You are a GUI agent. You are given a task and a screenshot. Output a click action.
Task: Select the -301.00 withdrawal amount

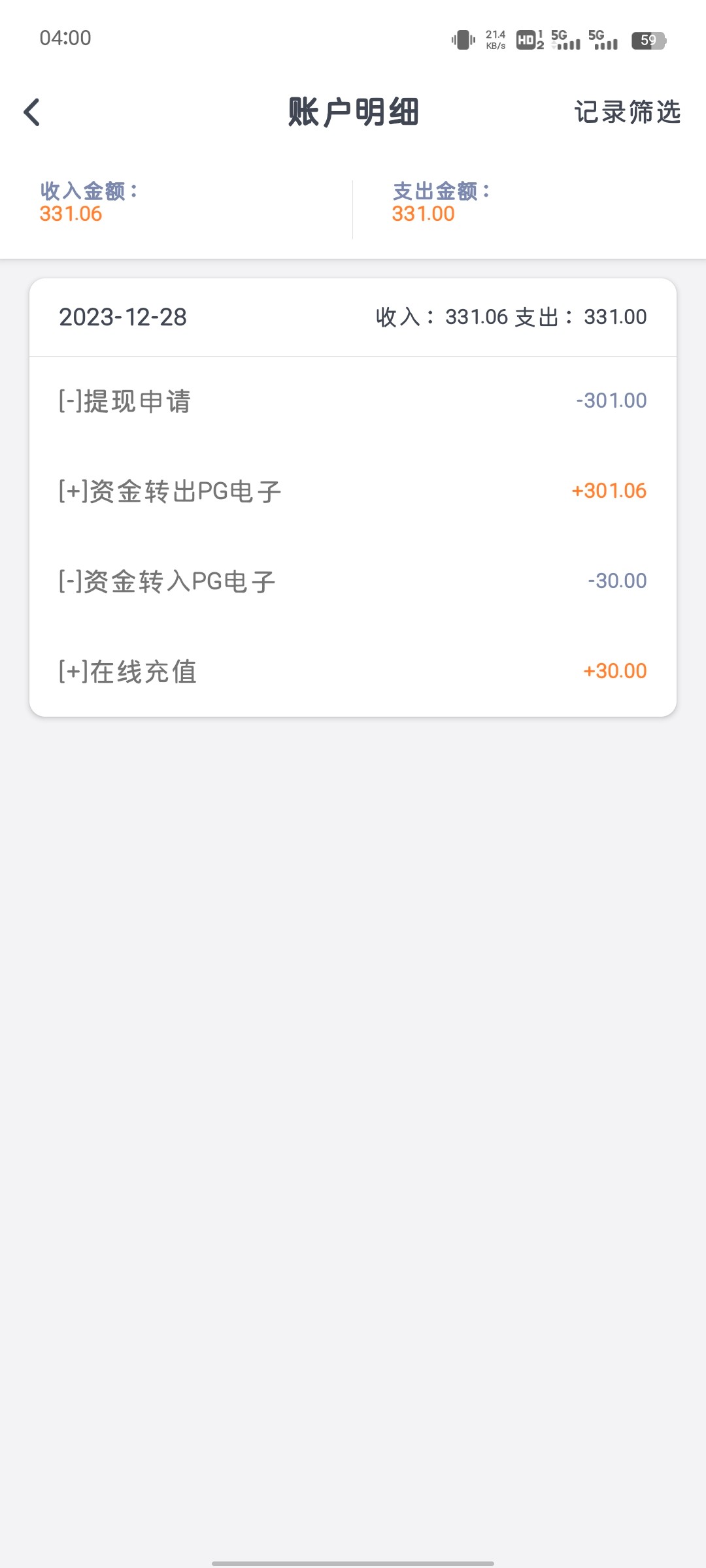(x=610, y=400)
